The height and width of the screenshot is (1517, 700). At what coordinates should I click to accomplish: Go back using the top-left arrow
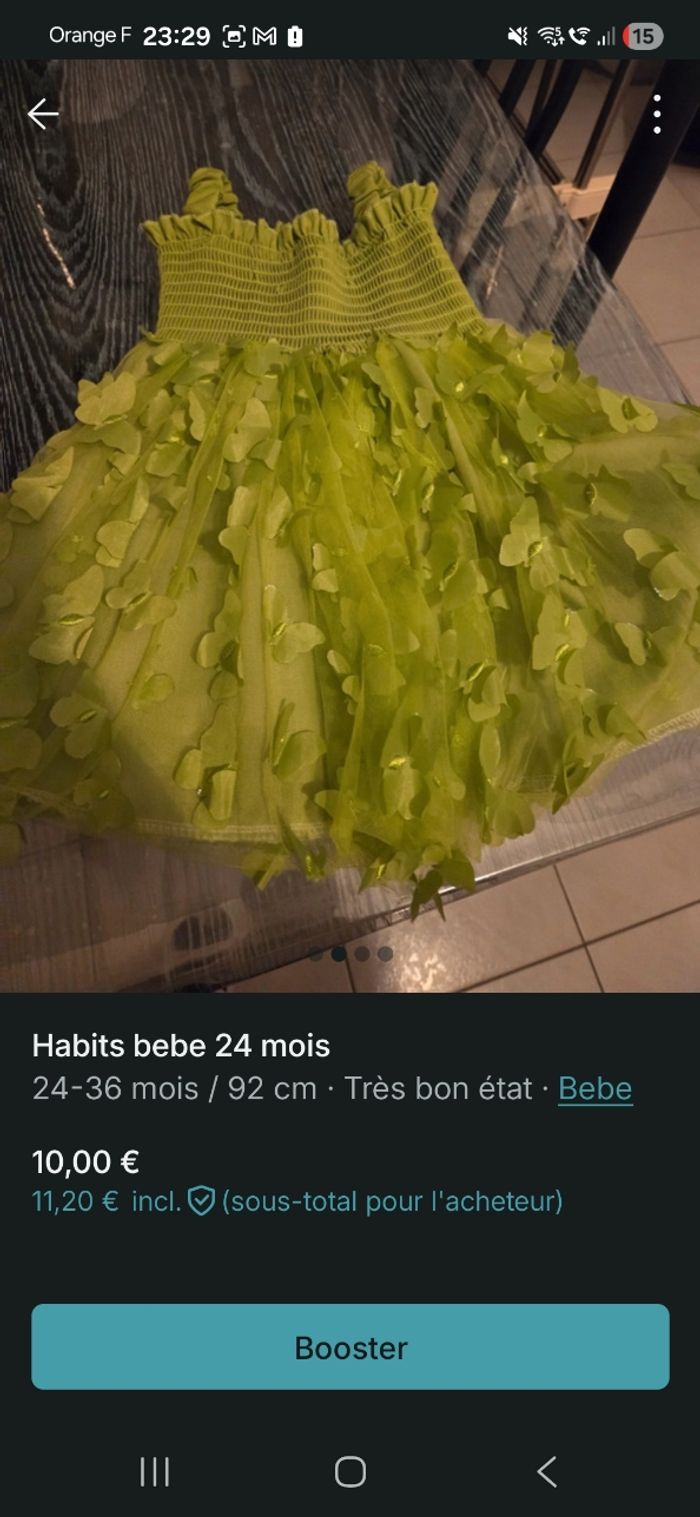43,114
